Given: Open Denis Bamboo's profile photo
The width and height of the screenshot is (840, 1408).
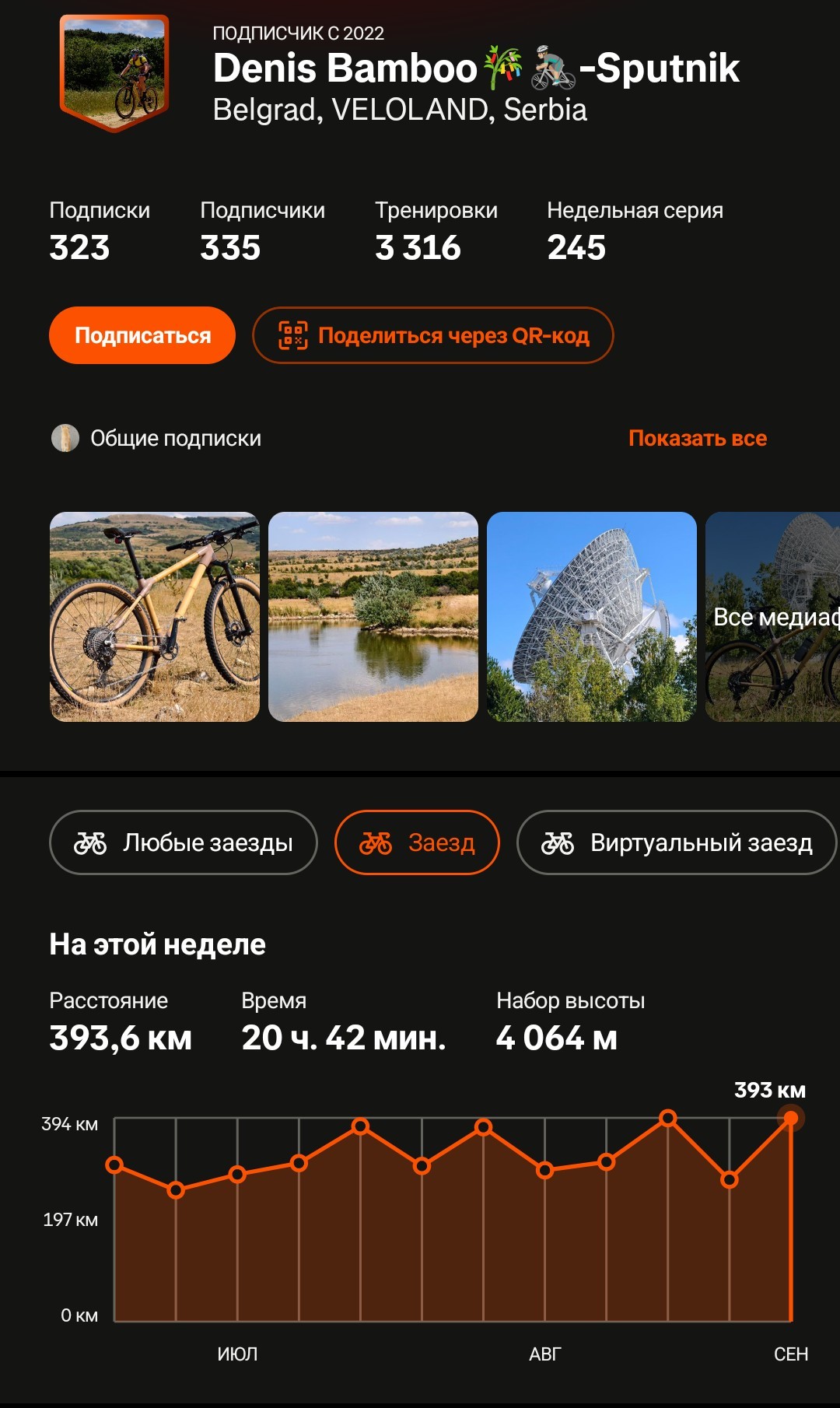Looking at the screenshot, I should [114, 73].
